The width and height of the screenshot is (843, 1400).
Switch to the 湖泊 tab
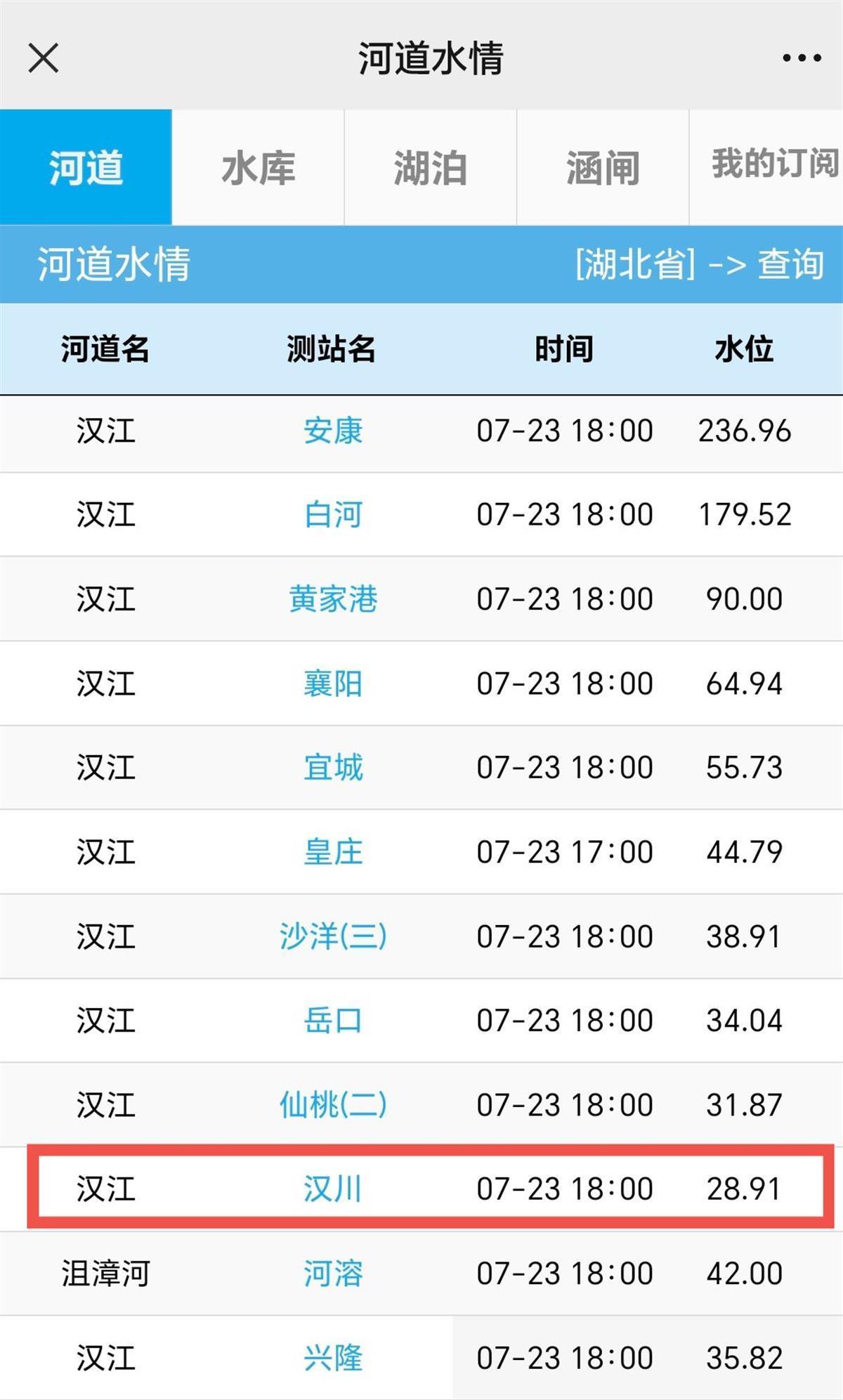(x=430, y=168)
